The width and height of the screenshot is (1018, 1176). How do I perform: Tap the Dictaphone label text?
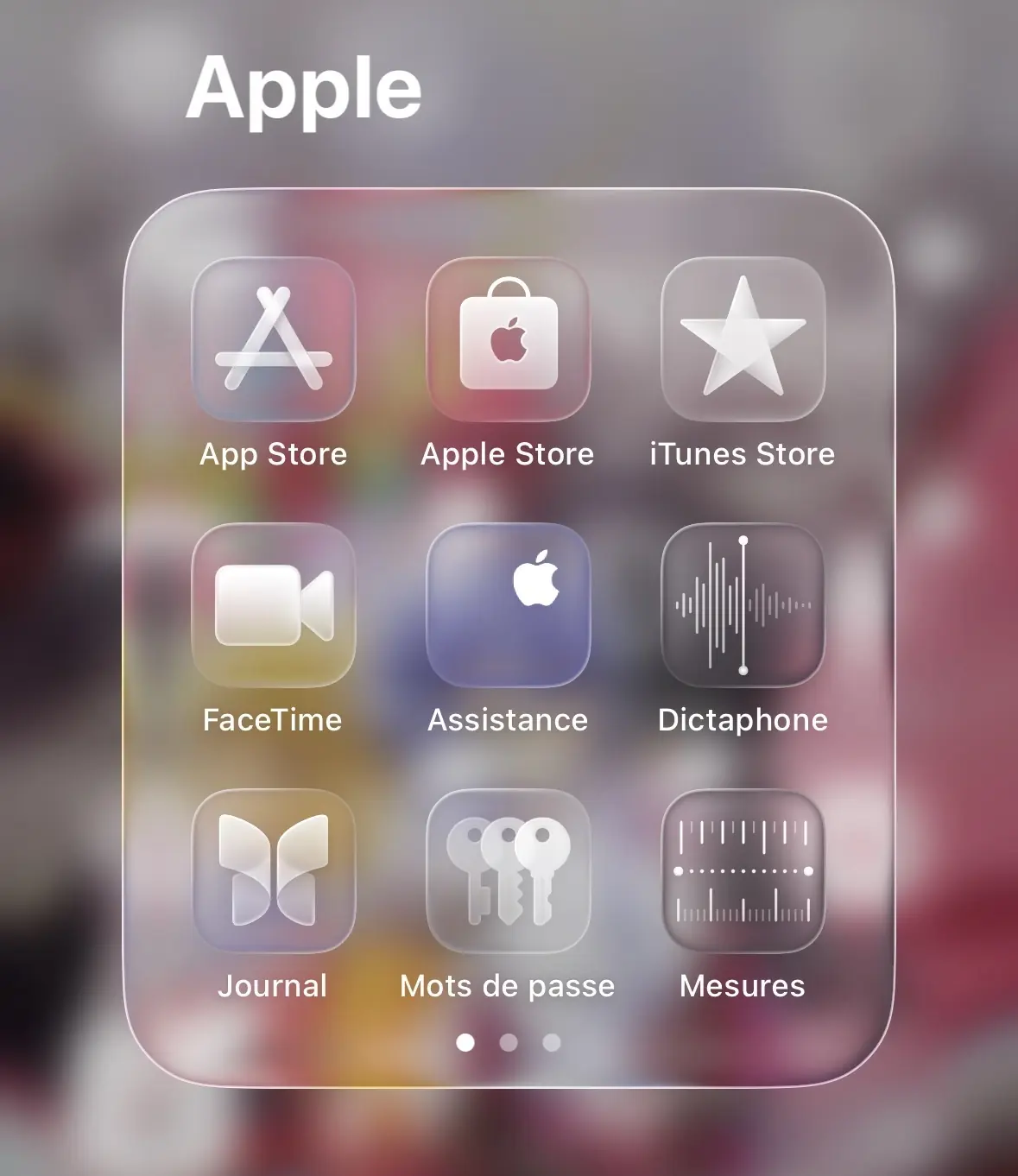click(x=740, y=721)
